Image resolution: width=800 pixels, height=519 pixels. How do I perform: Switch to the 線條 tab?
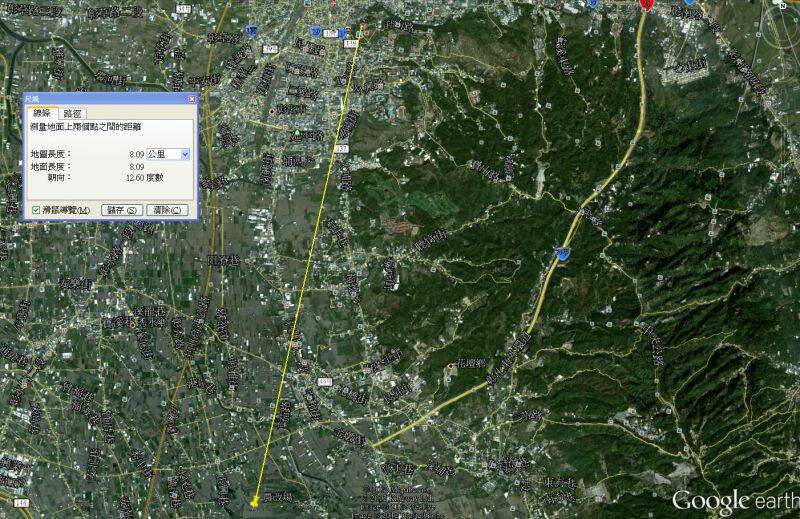tap(43, 114)
